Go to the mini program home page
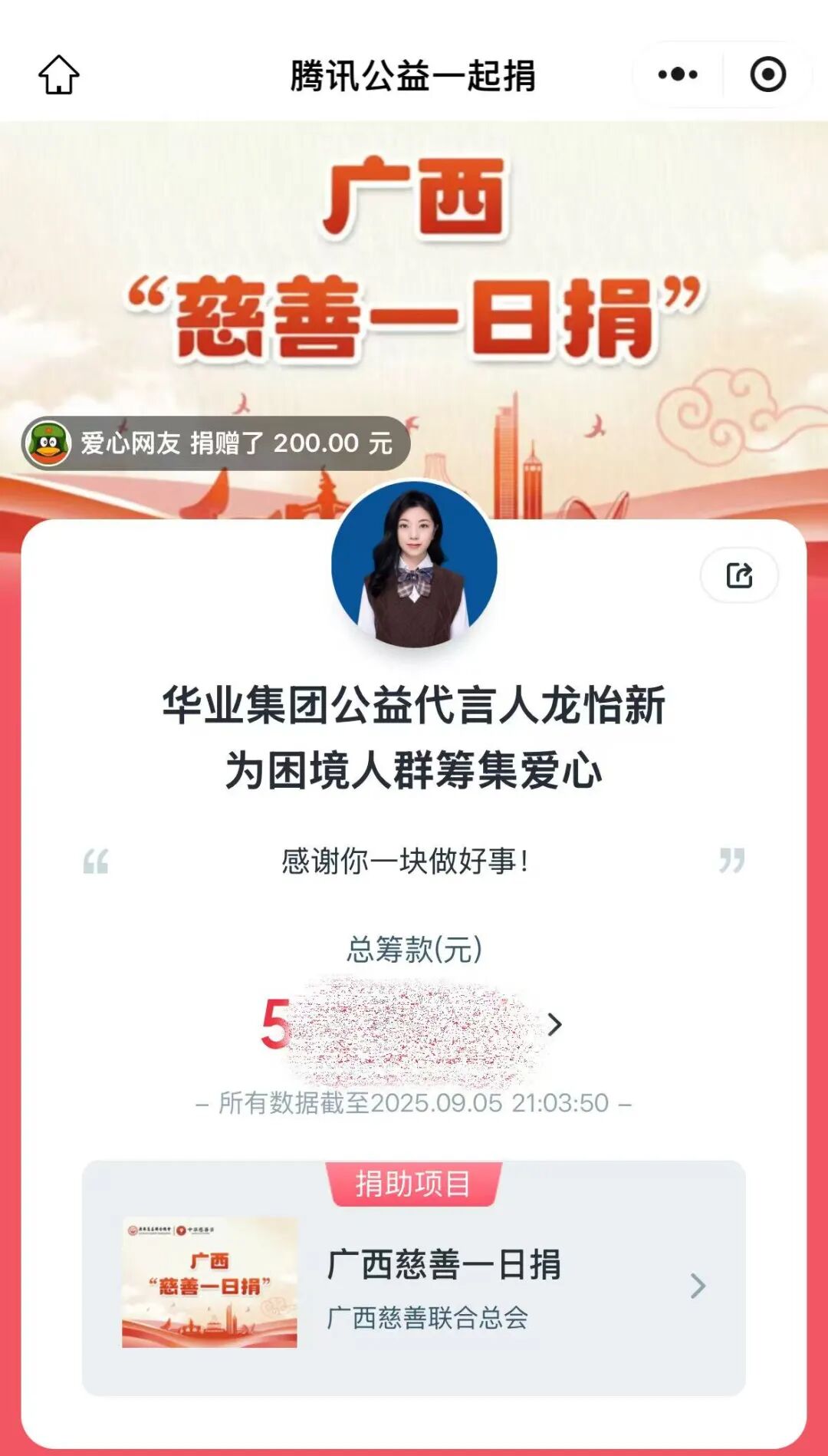This screenshot has width=828, height=1456. click(59, 74)
